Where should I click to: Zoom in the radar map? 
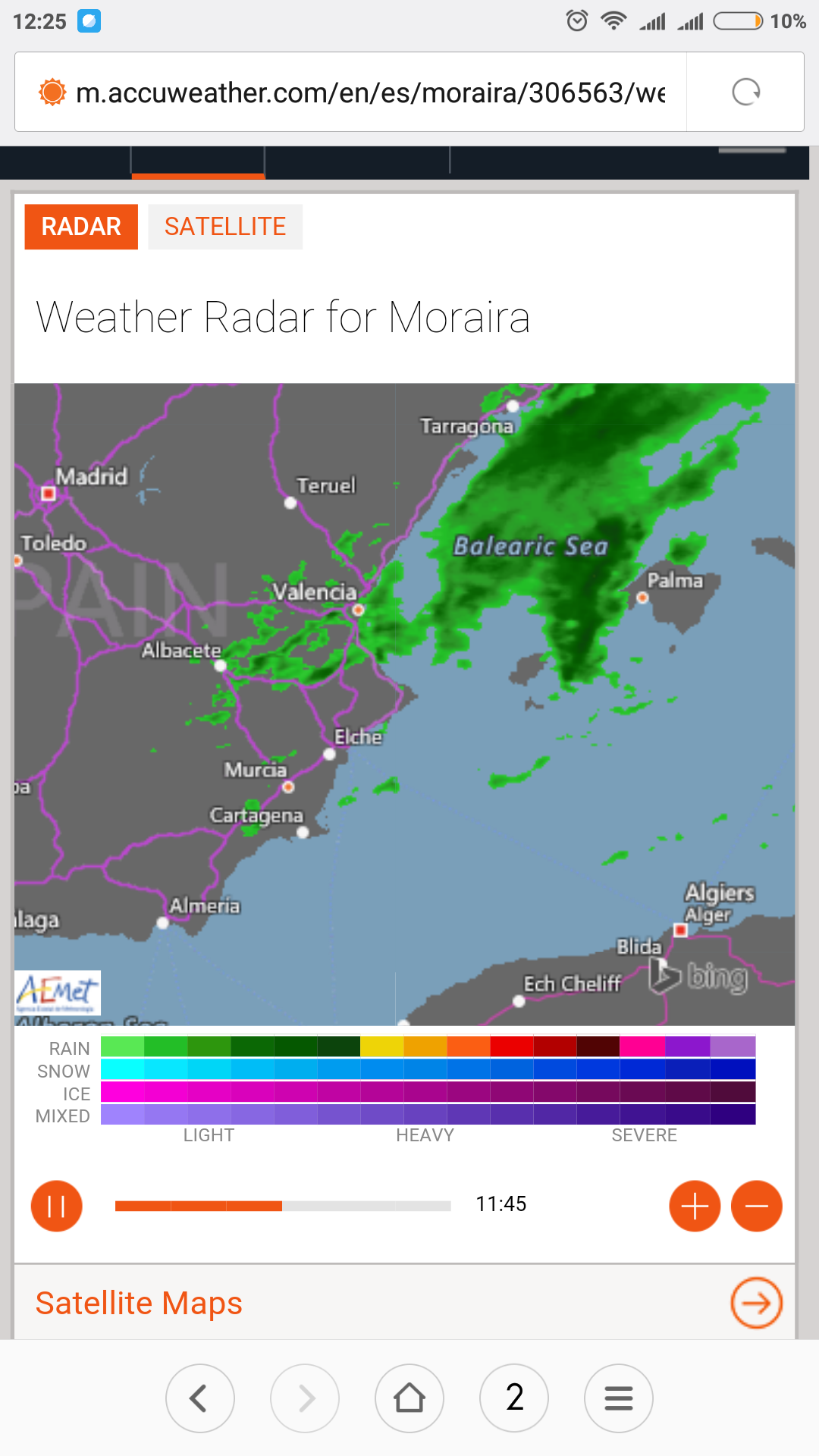coord(695,1206)
